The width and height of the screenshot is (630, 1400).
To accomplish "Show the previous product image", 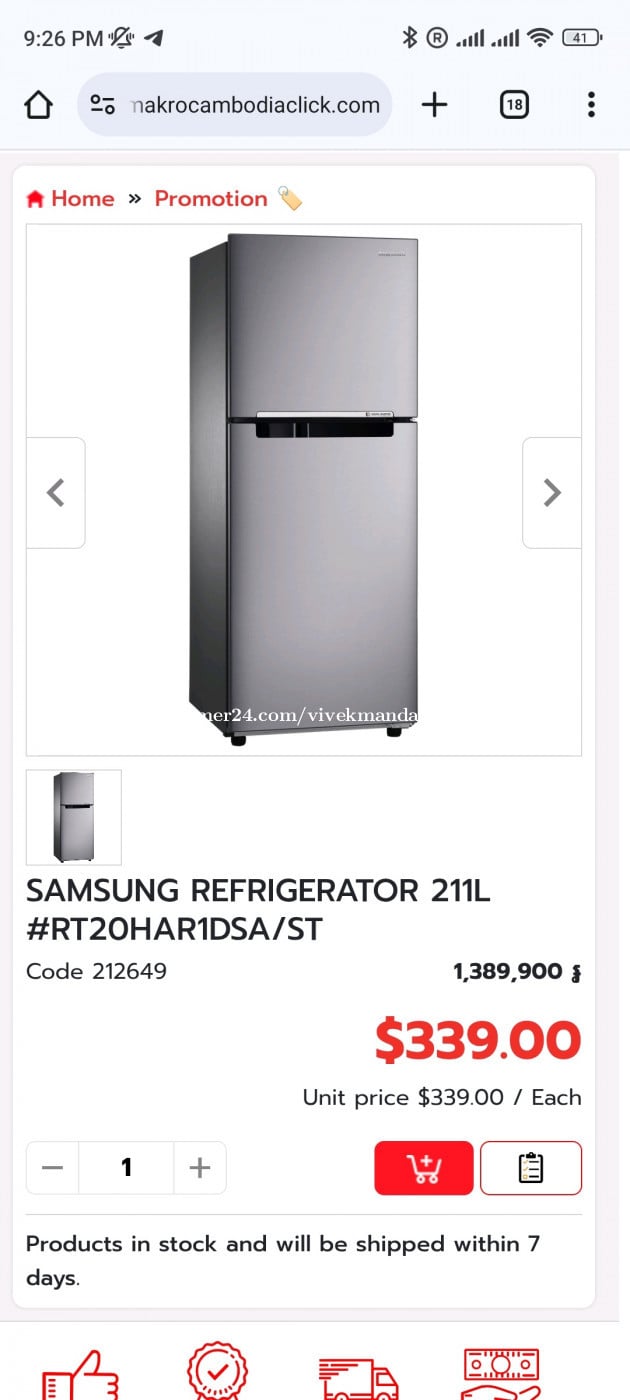I will (56, 492).
